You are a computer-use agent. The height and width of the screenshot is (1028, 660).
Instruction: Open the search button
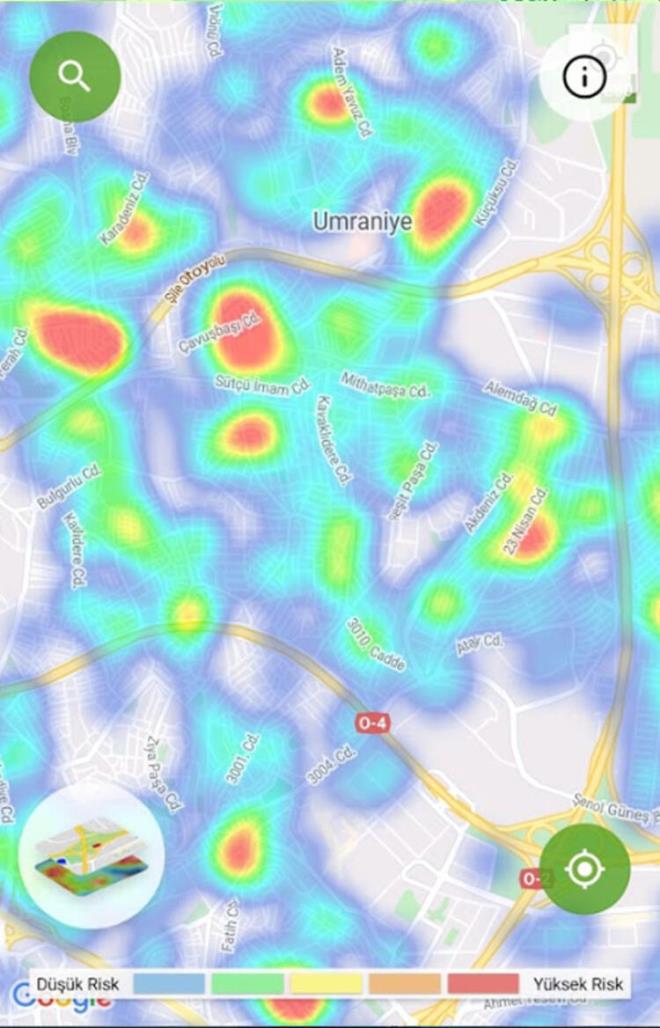coord(75,77)
